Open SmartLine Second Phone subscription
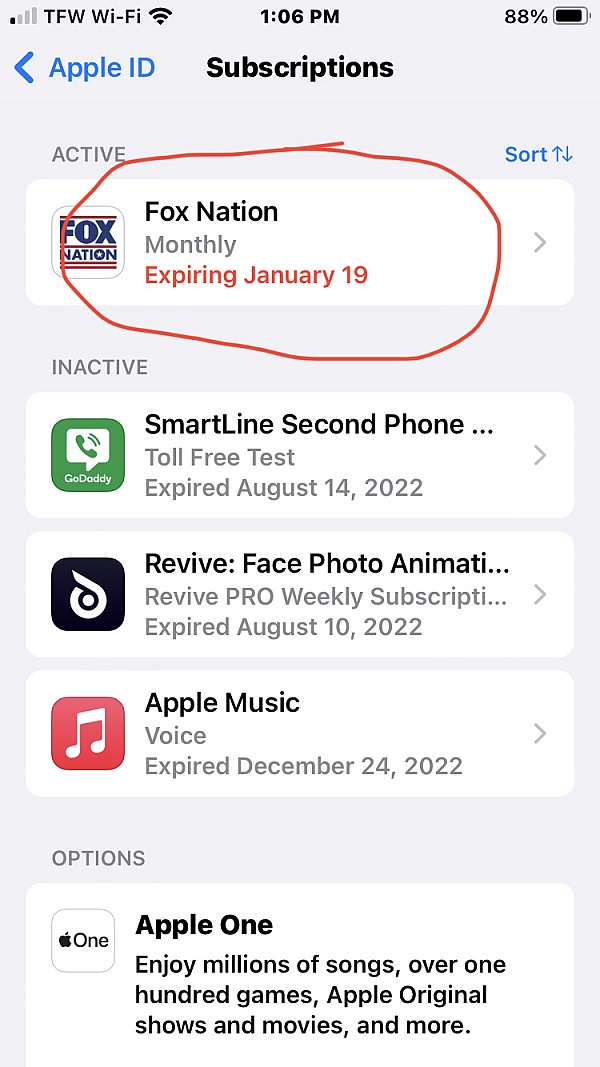The height and width of the screenshot is (1067, 600). pyautogui.click(x=300, y=455)
